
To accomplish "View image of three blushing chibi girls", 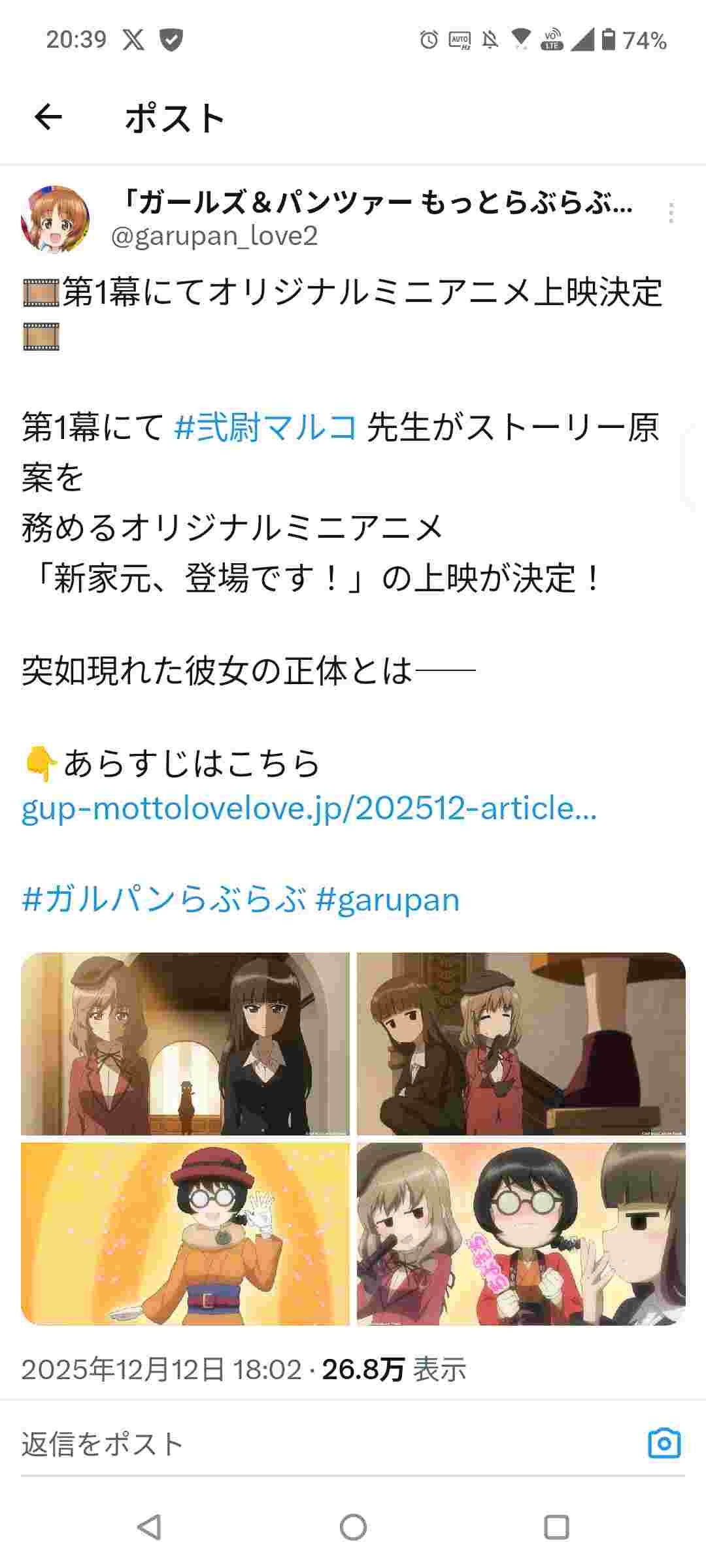I will [521, 1233].
